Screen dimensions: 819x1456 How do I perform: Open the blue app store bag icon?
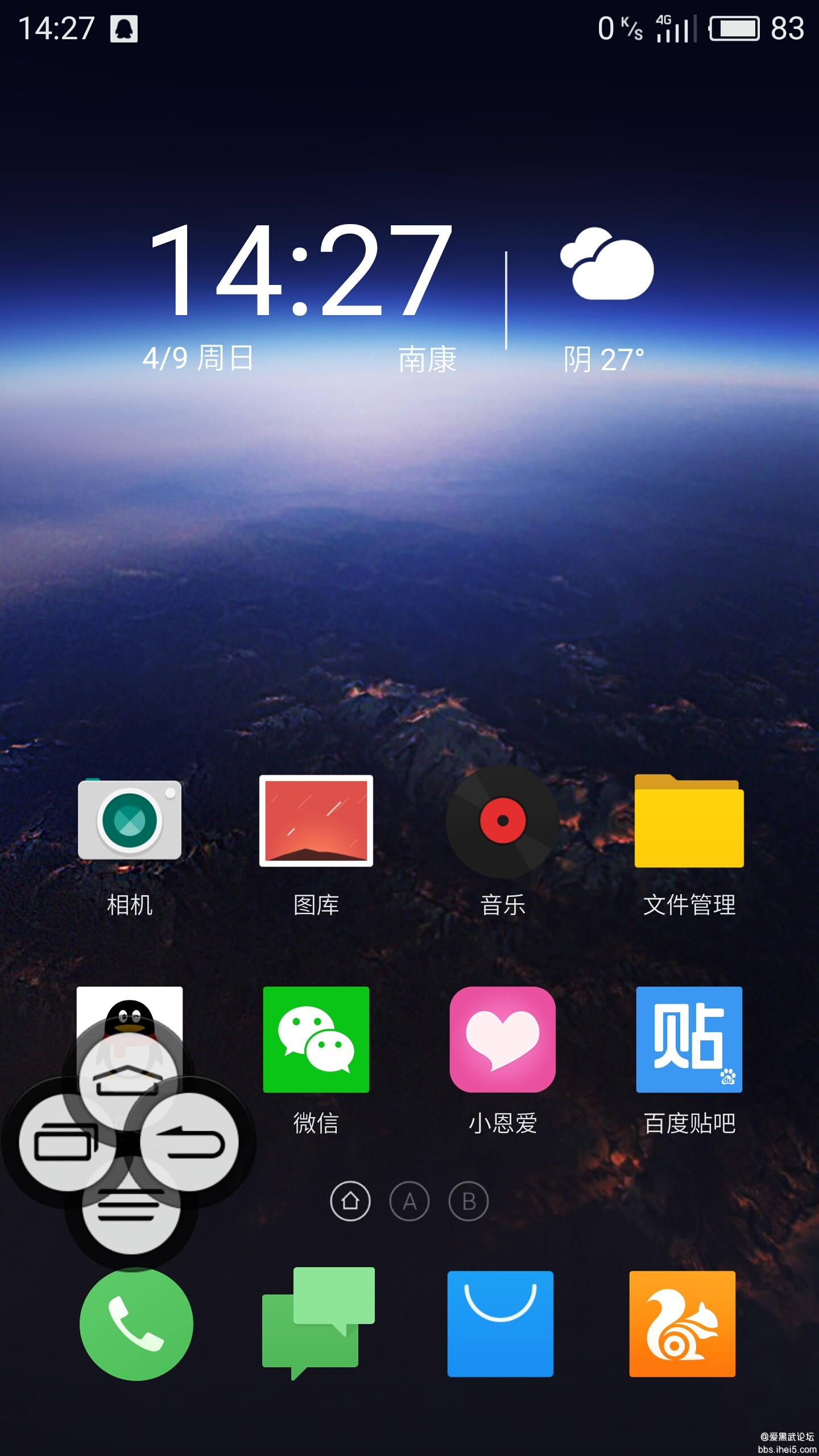point(500,1323)
